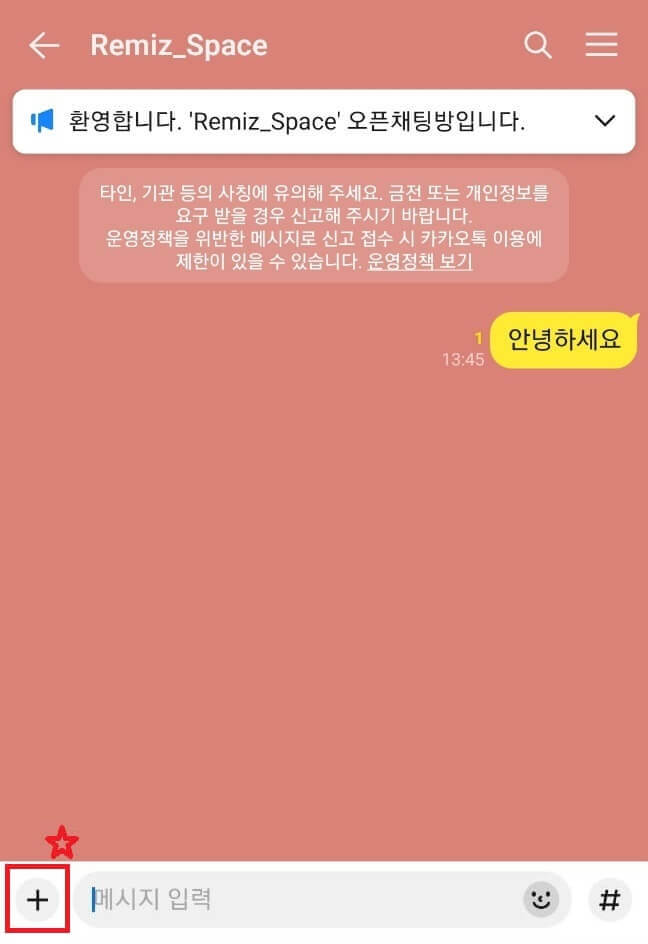Focus the 메시지 입력 text field
The height and width of the screenshot is (944, 648).
[300, 900]
